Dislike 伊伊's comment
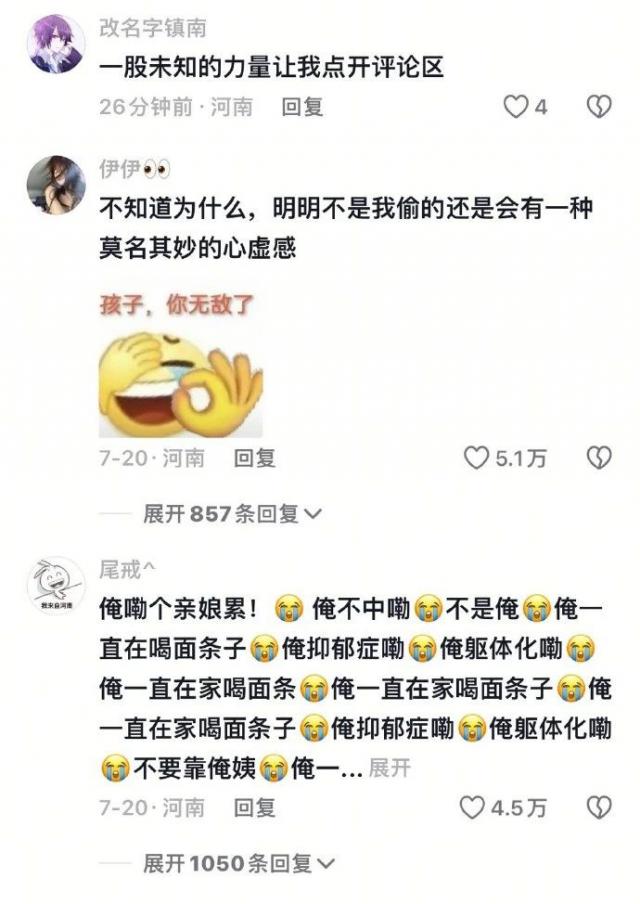This screenshot has height=904, width=640. coord(598,459)
